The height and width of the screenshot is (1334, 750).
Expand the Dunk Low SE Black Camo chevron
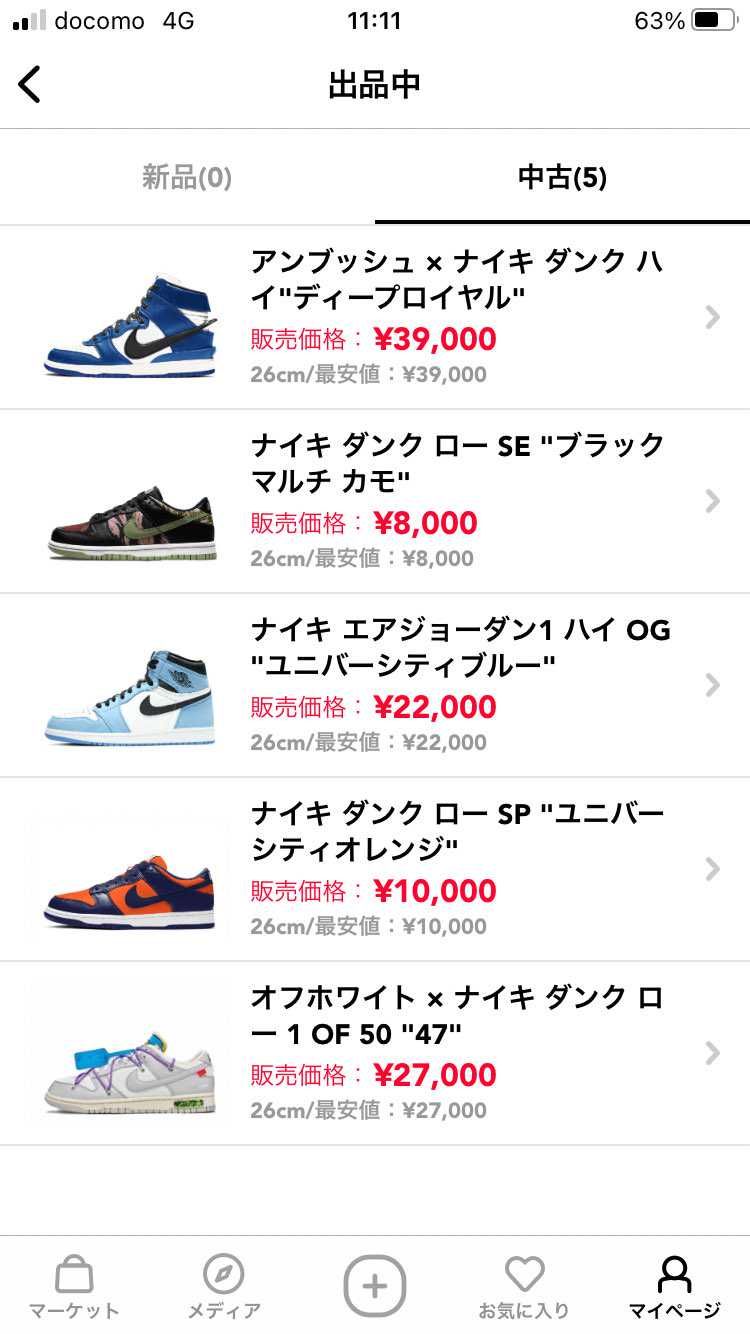tap(713, 501)
